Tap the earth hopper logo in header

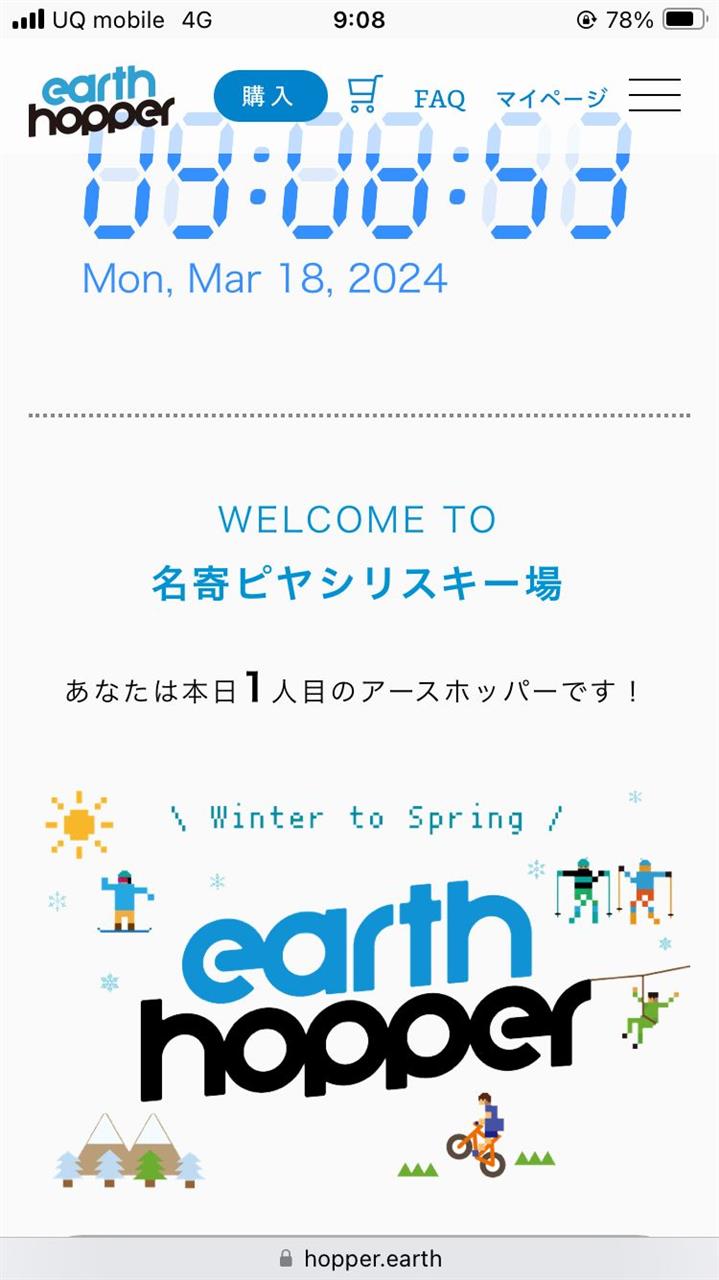tap(101, 102)
